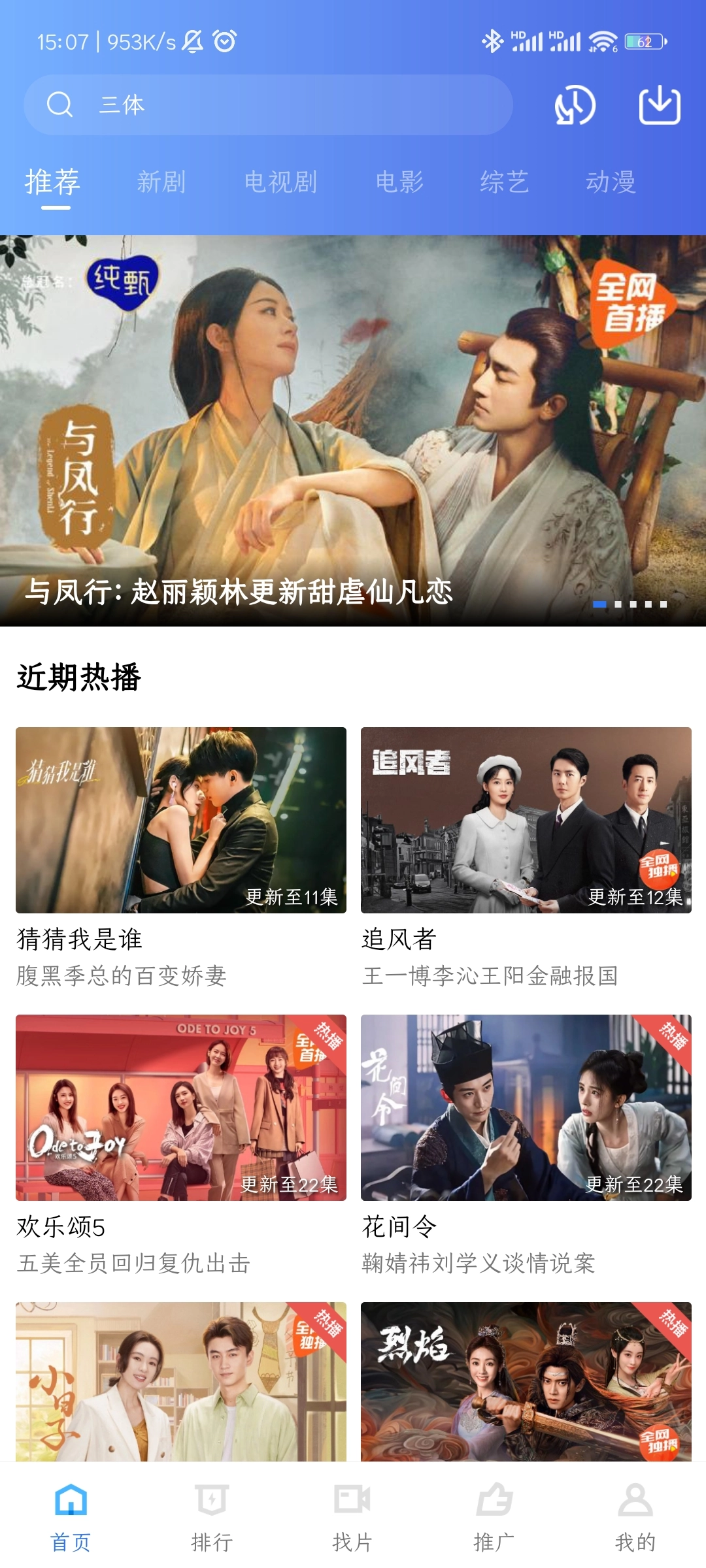
Task: Tap the search input showing 三体
Action: [x=261, y=105]
